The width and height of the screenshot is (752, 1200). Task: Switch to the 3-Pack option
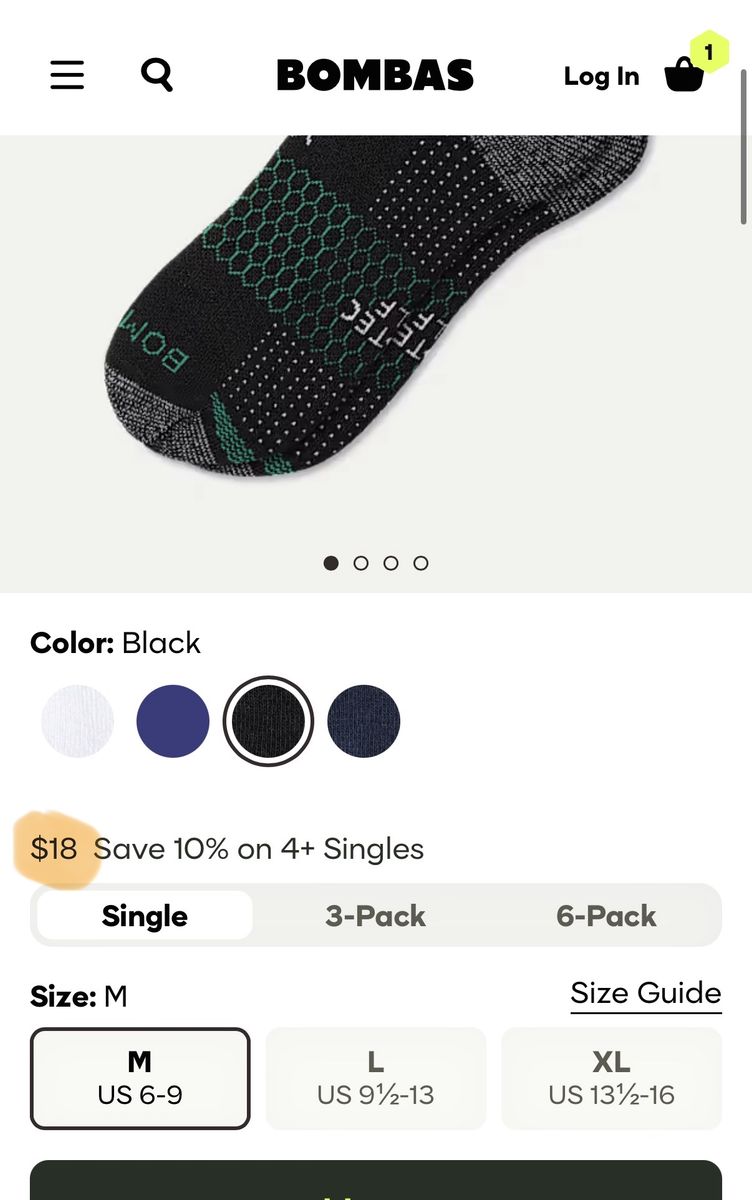pos(375,916)
